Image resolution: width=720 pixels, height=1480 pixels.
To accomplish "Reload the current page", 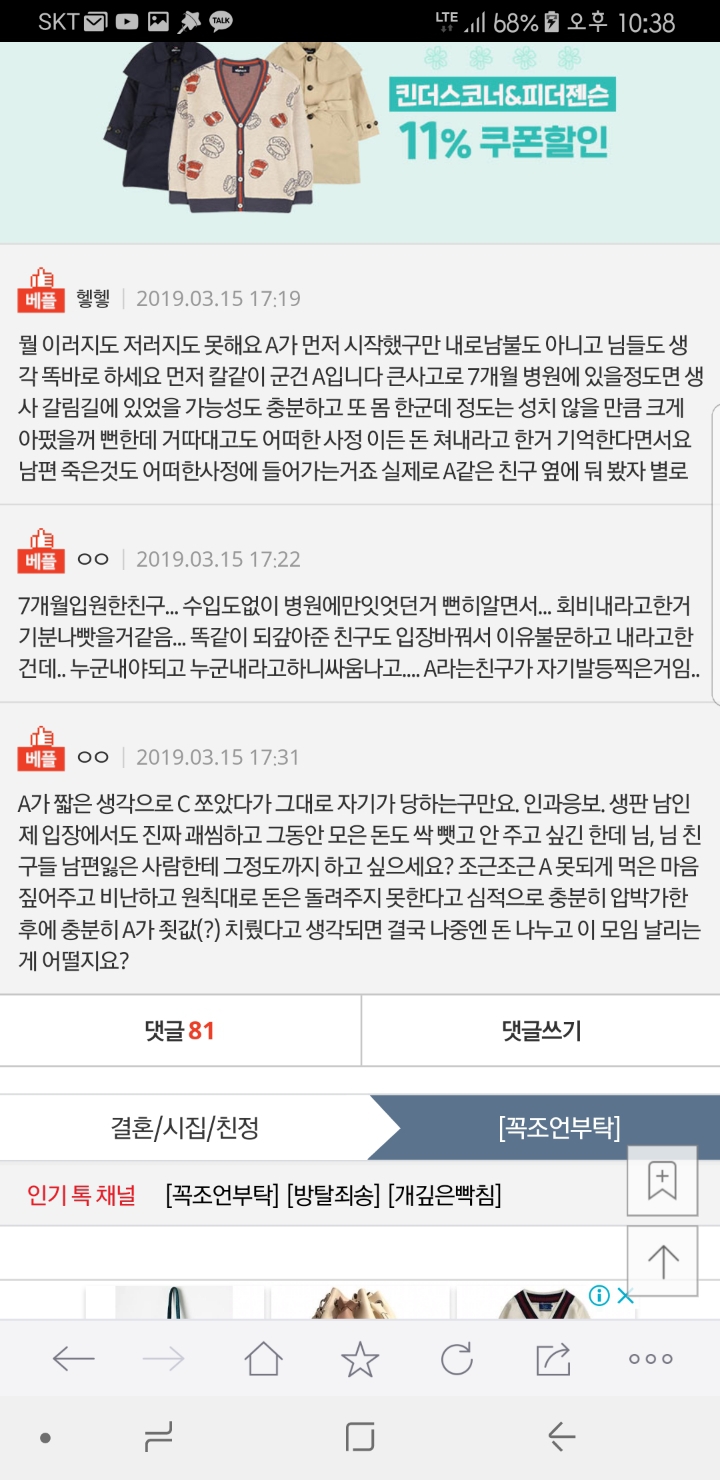I will pyautogui.click(x=456, y=1358).
